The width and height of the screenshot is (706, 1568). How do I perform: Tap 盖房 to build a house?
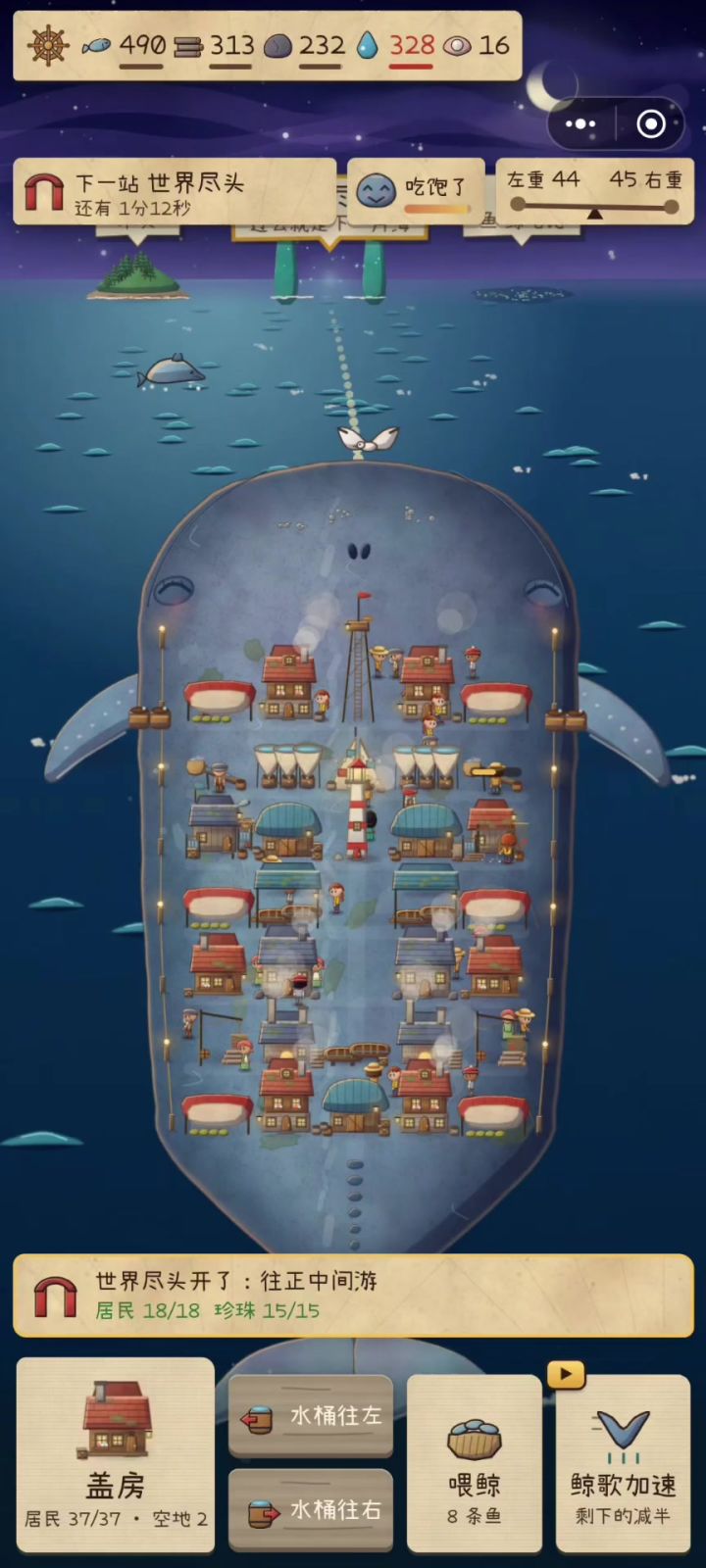(x=116, y=1454)
